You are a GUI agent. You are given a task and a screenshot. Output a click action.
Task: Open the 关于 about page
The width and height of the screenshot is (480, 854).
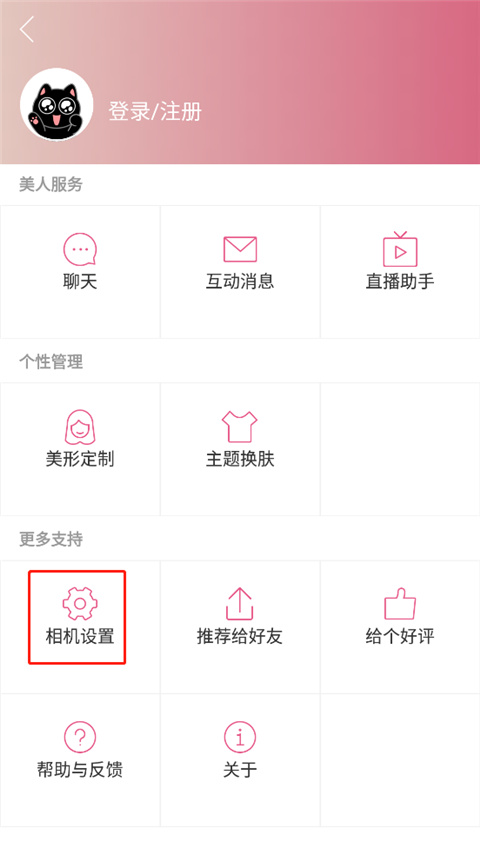(x=240, y=760)
